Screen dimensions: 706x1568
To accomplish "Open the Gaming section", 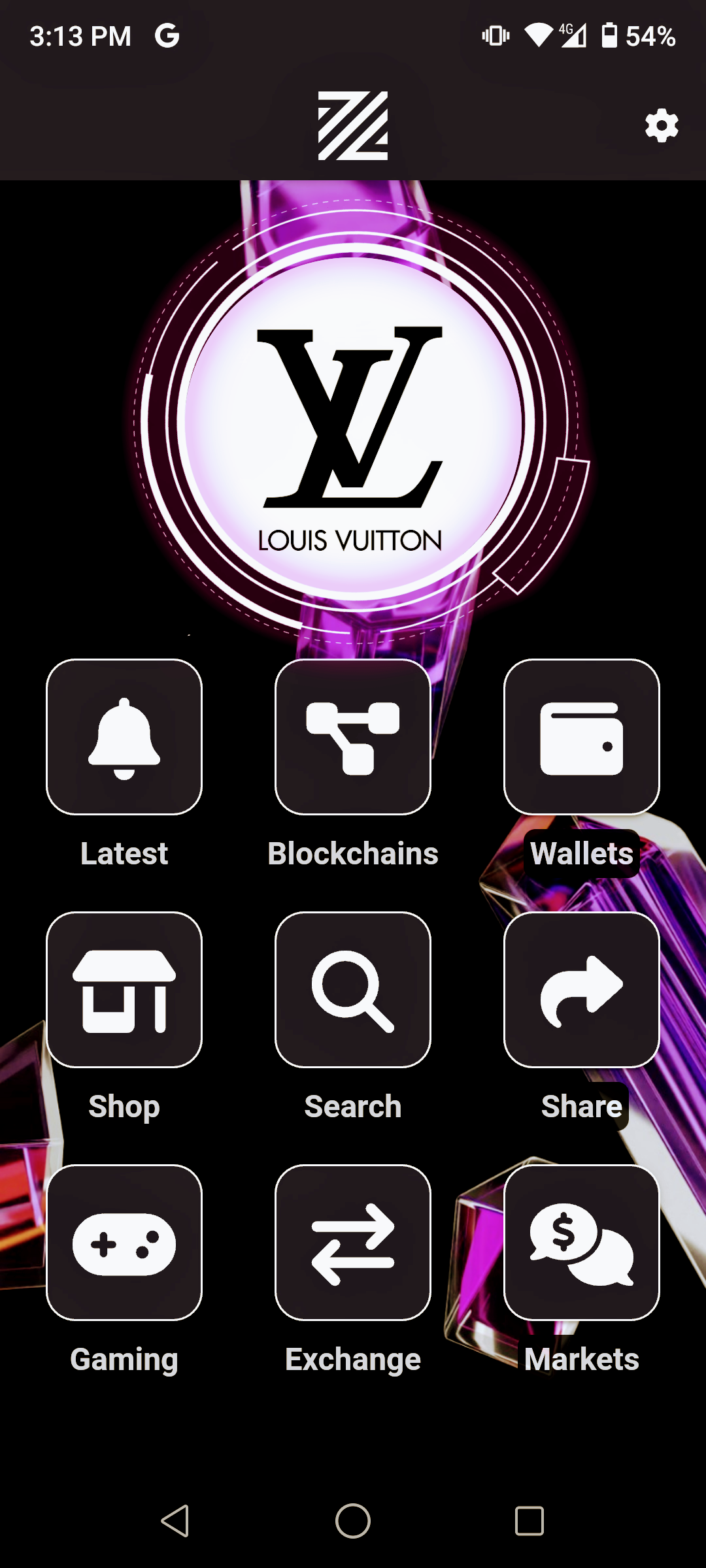I will point(124,1242).
